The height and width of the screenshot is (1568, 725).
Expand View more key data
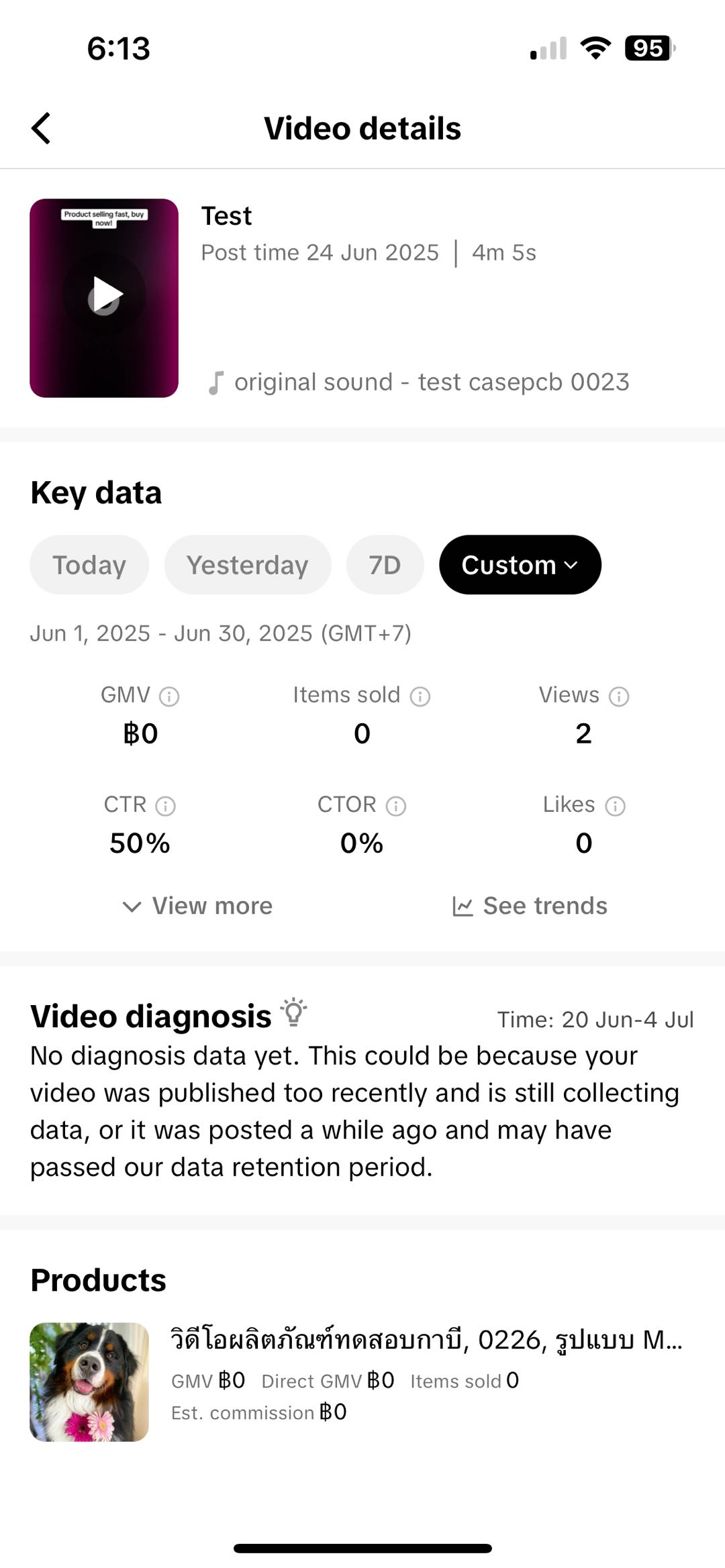198,906
